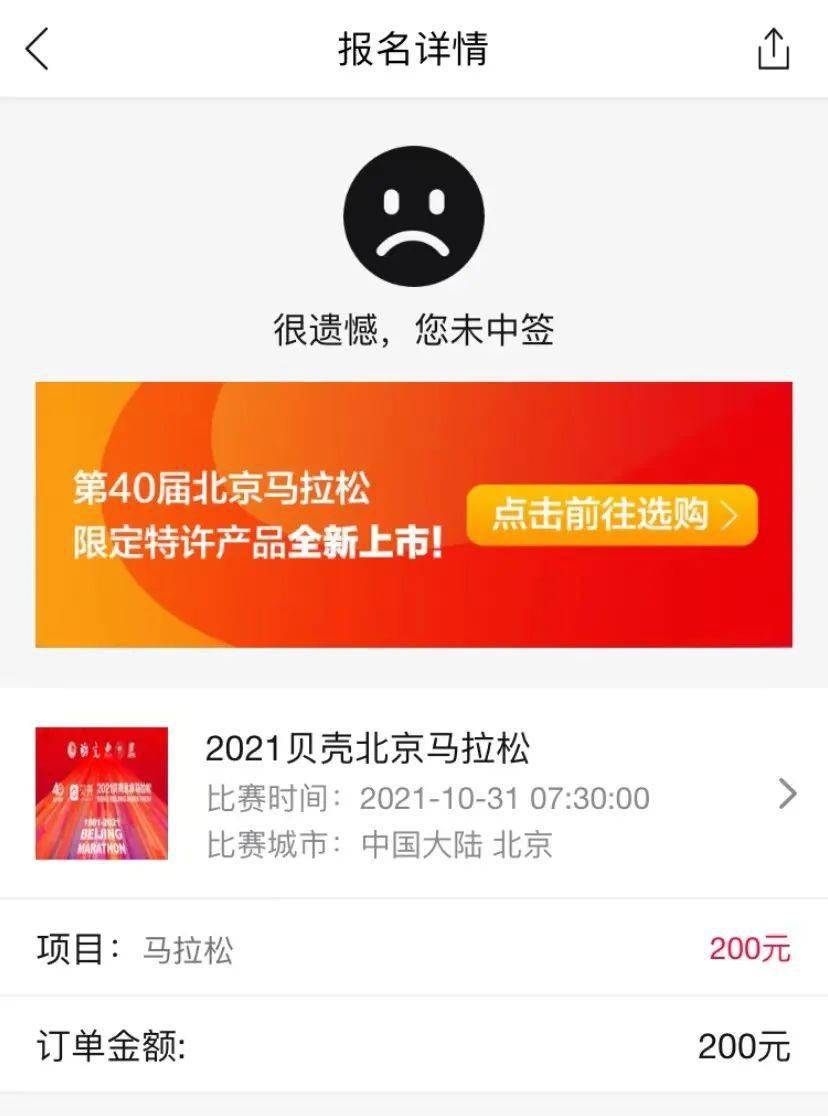
Task: Tap 点击前往选购 button on banner
Action: click(612, 515)
